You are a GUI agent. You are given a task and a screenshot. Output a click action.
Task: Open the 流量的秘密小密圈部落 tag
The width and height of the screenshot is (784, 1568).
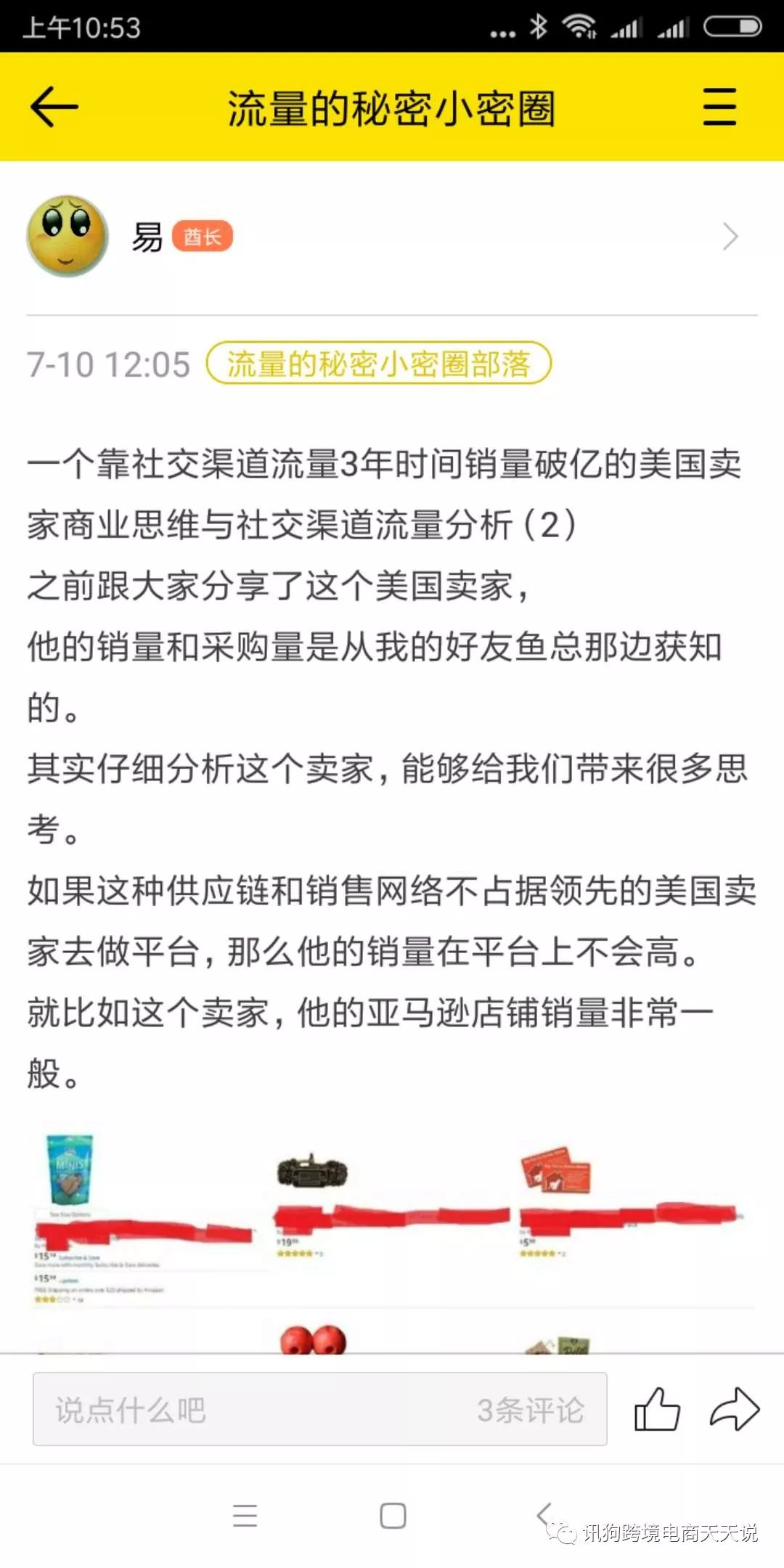point(378,364)
